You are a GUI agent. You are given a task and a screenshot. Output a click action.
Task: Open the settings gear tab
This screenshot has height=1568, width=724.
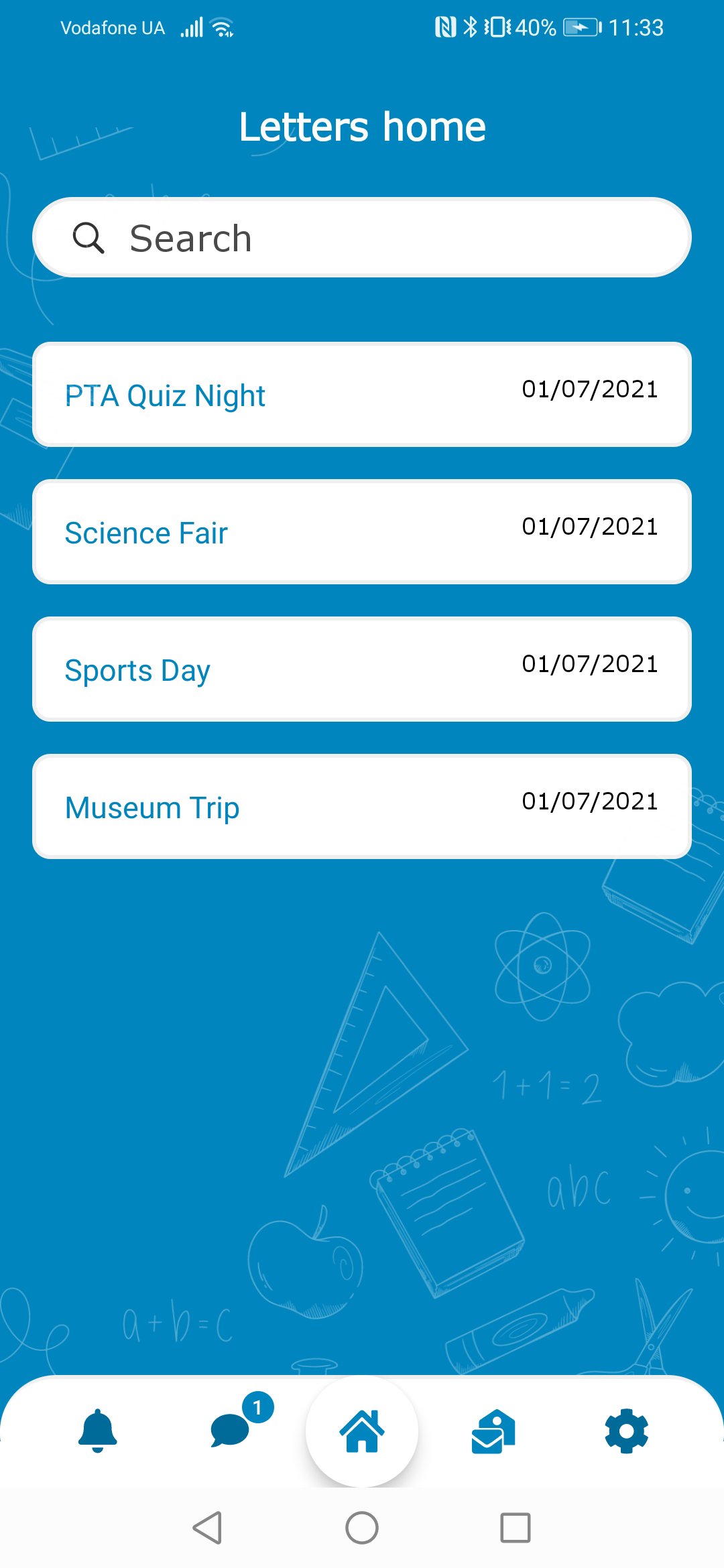point(626,1431)
